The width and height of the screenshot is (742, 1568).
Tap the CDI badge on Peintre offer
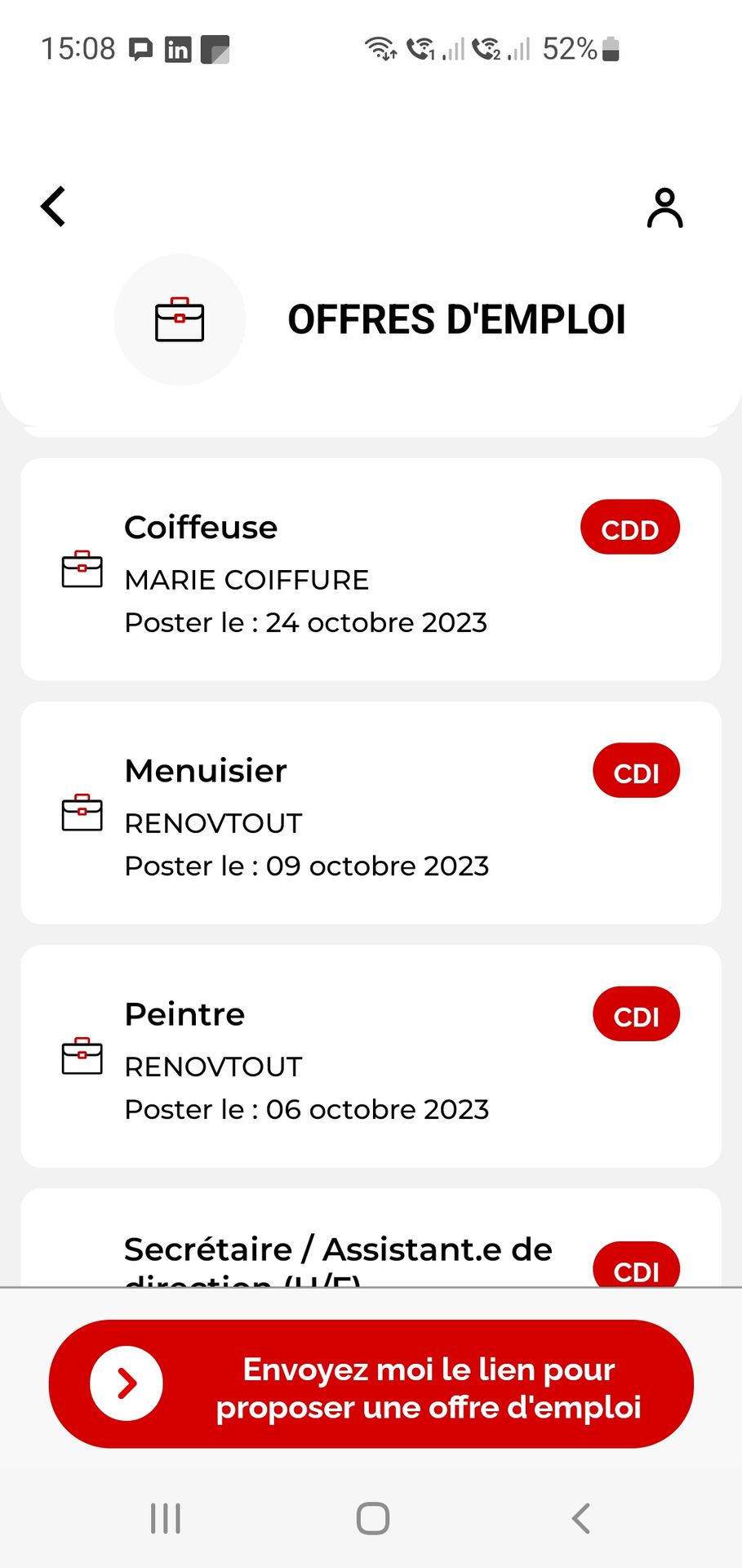pos(636,1014)
